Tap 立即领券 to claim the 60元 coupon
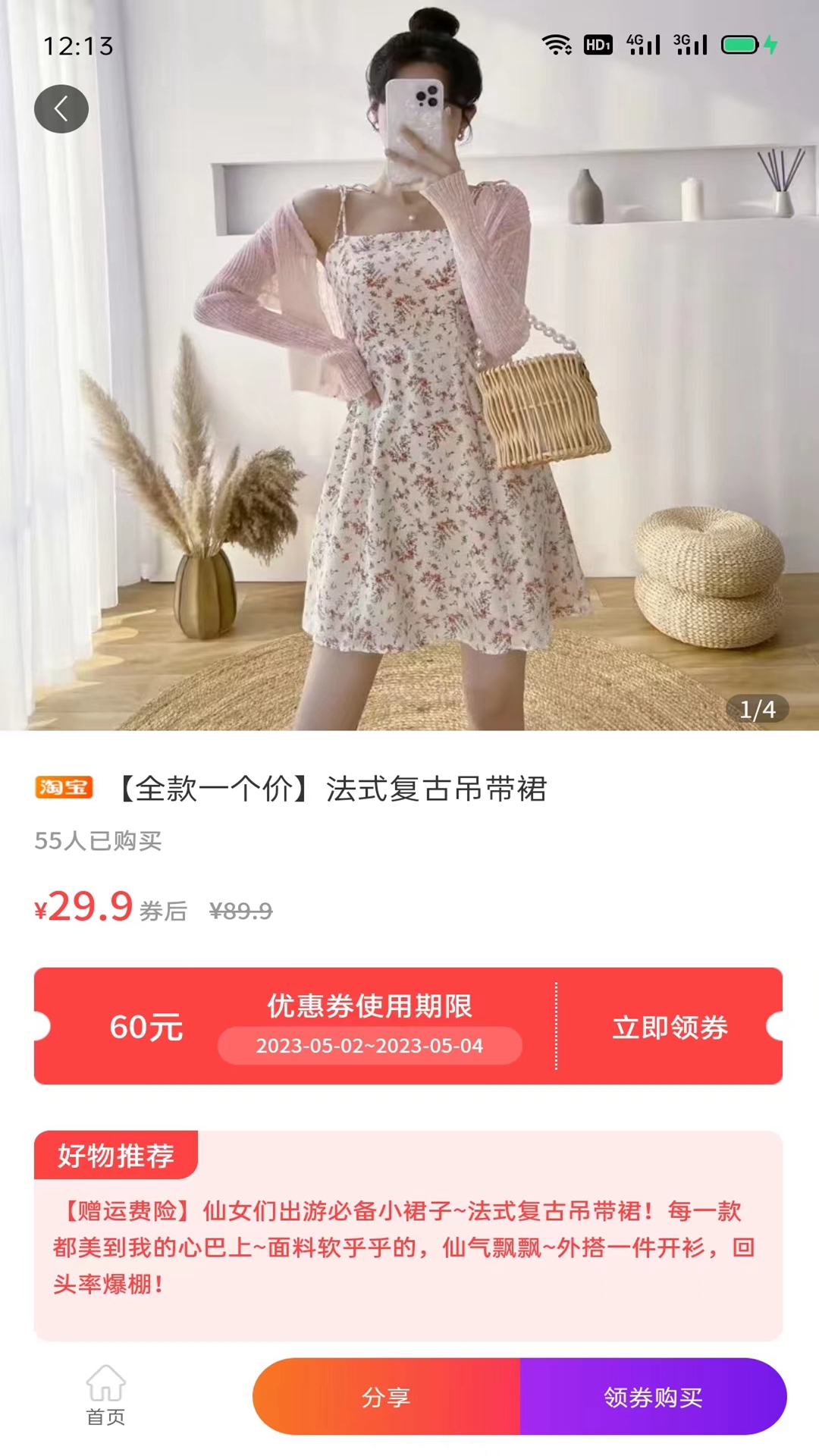819x1456 pixels. (x=670, y=1027)
